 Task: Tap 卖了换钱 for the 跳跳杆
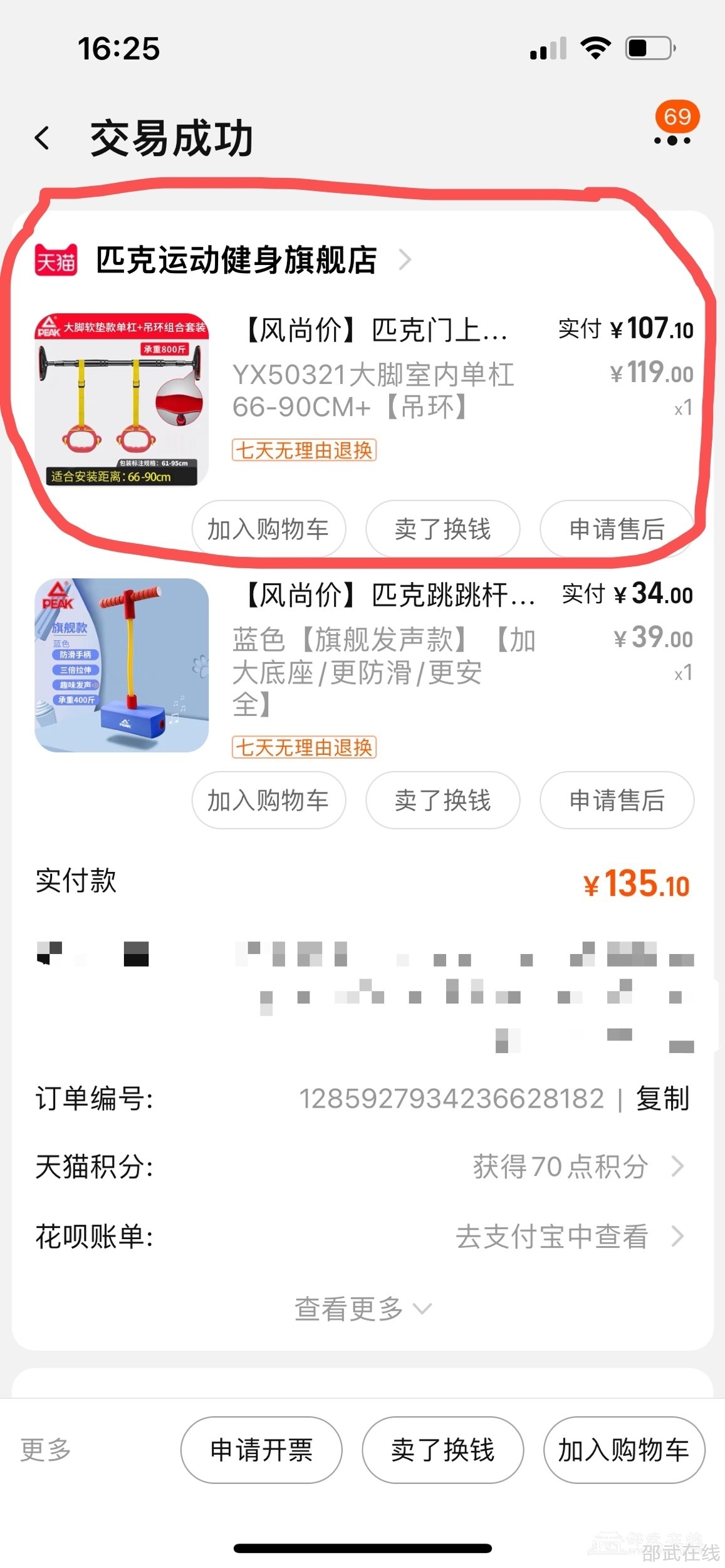(x=442, y=800)
